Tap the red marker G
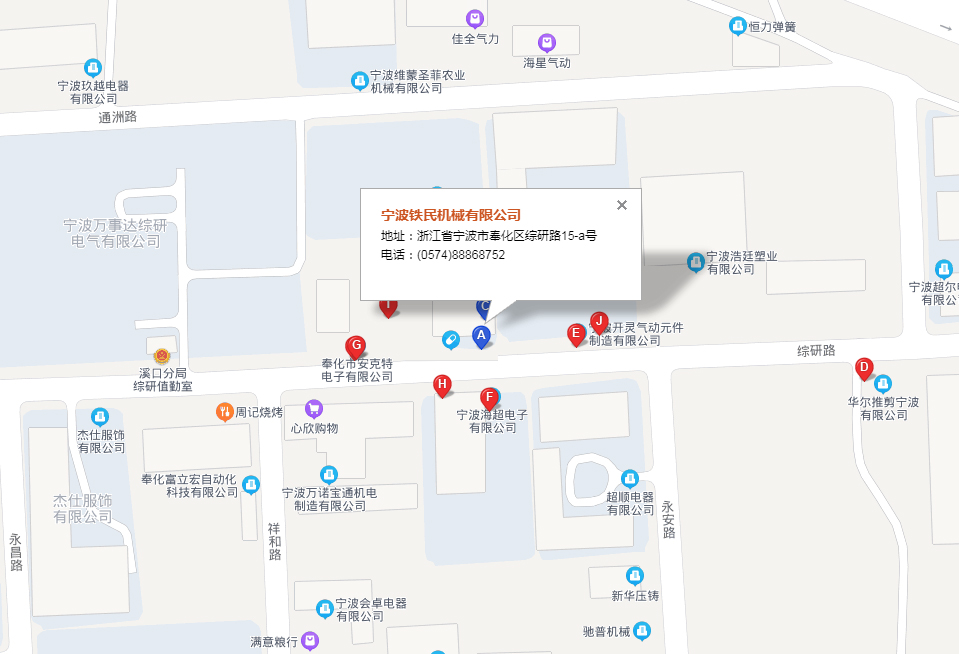This screenshot has height=654, width=959. [355, 346]
